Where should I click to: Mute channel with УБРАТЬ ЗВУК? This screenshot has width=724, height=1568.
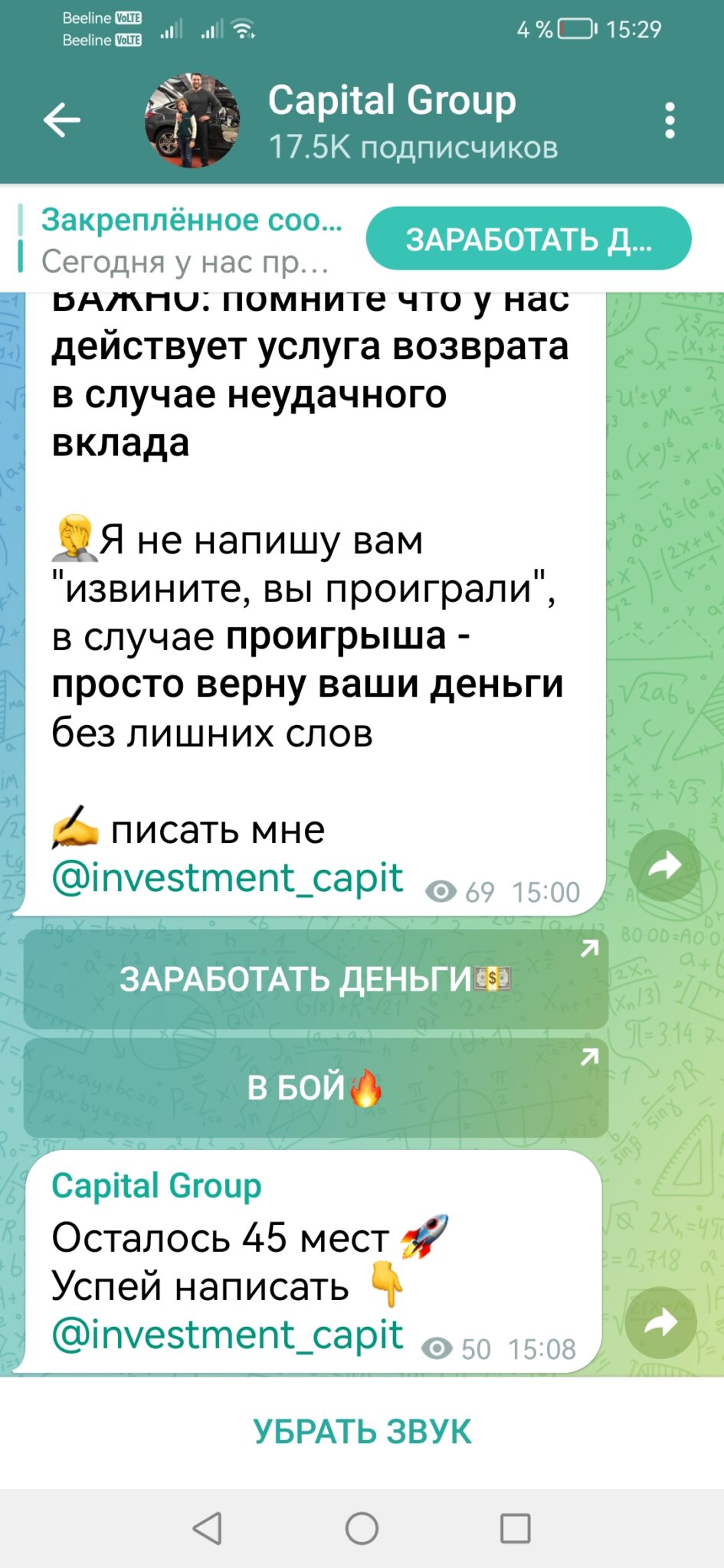pos(362,1431)
